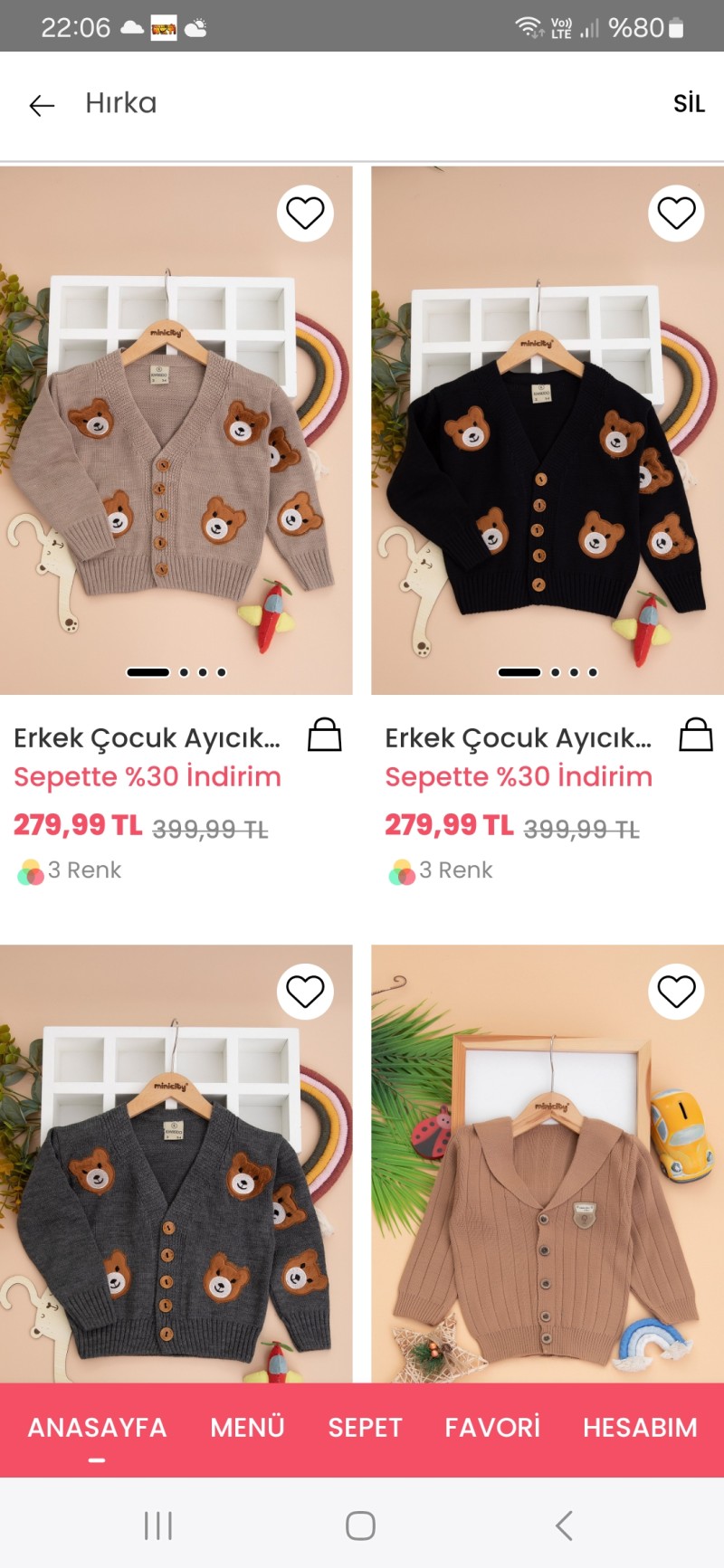
Task: Open the MENÜ tab
Action: pyautogui.click(x=247, y=1428)
